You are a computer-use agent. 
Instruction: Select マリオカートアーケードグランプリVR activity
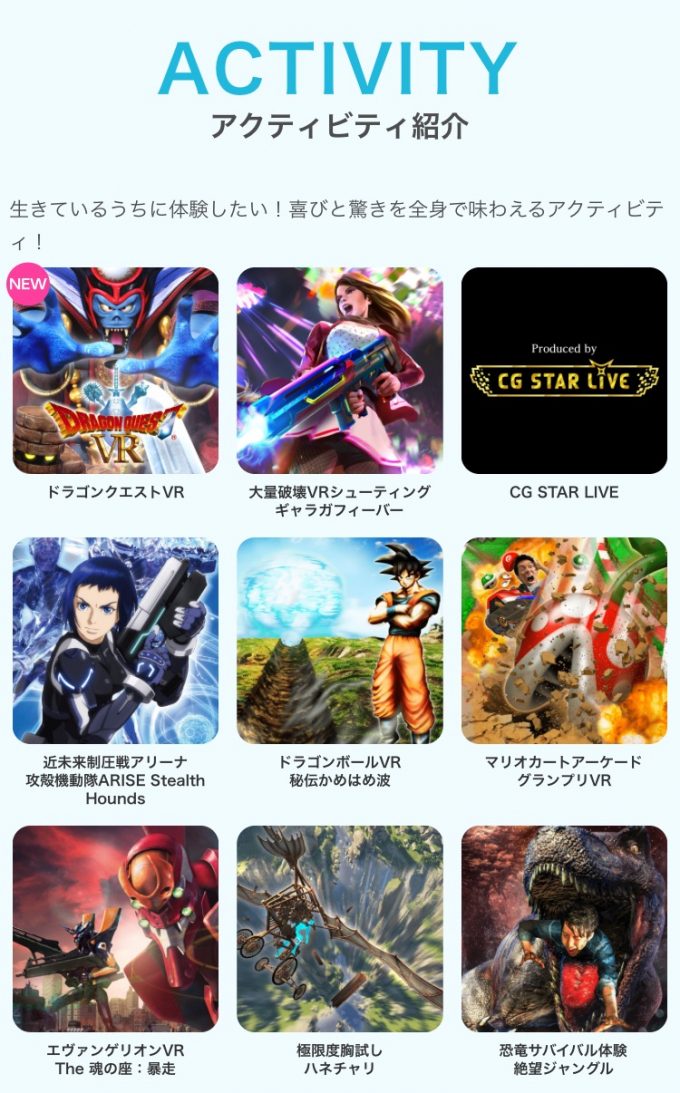tap(564, 640)
